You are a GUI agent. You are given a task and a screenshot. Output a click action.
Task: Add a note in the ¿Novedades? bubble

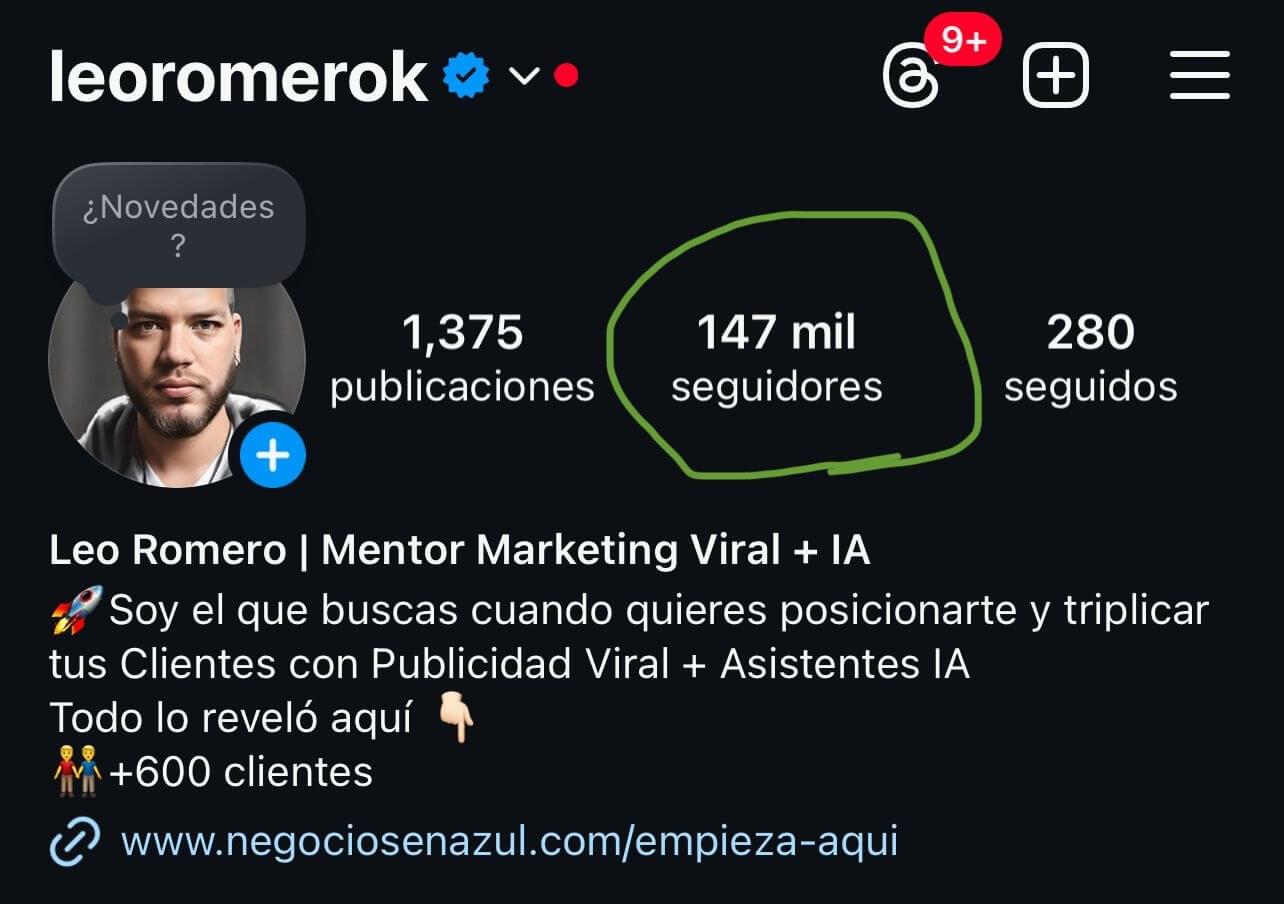pyautogui.click(x=178, y=224)
